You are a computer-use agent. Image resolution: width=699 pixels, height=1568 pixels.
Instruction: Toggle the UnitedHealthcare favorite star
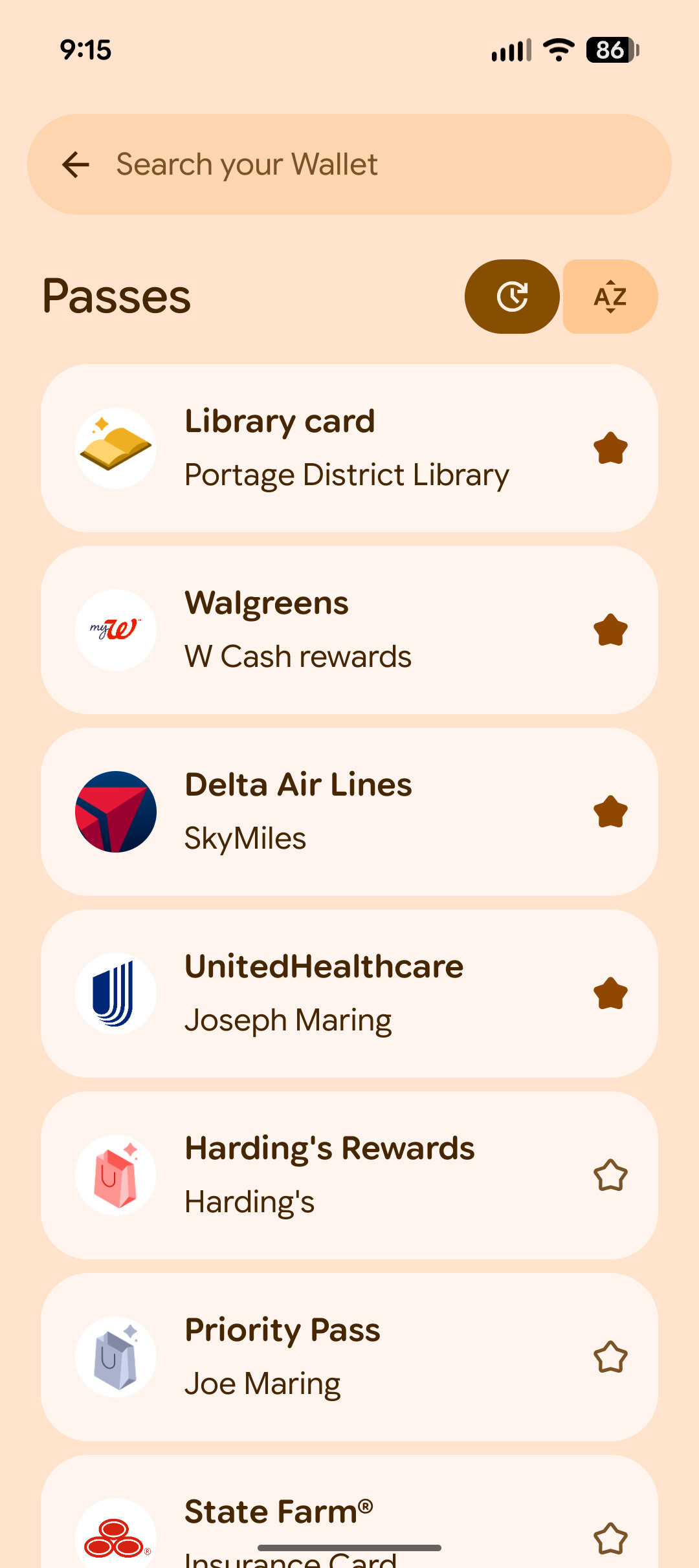pyautogui.click(x=611, y=994)
